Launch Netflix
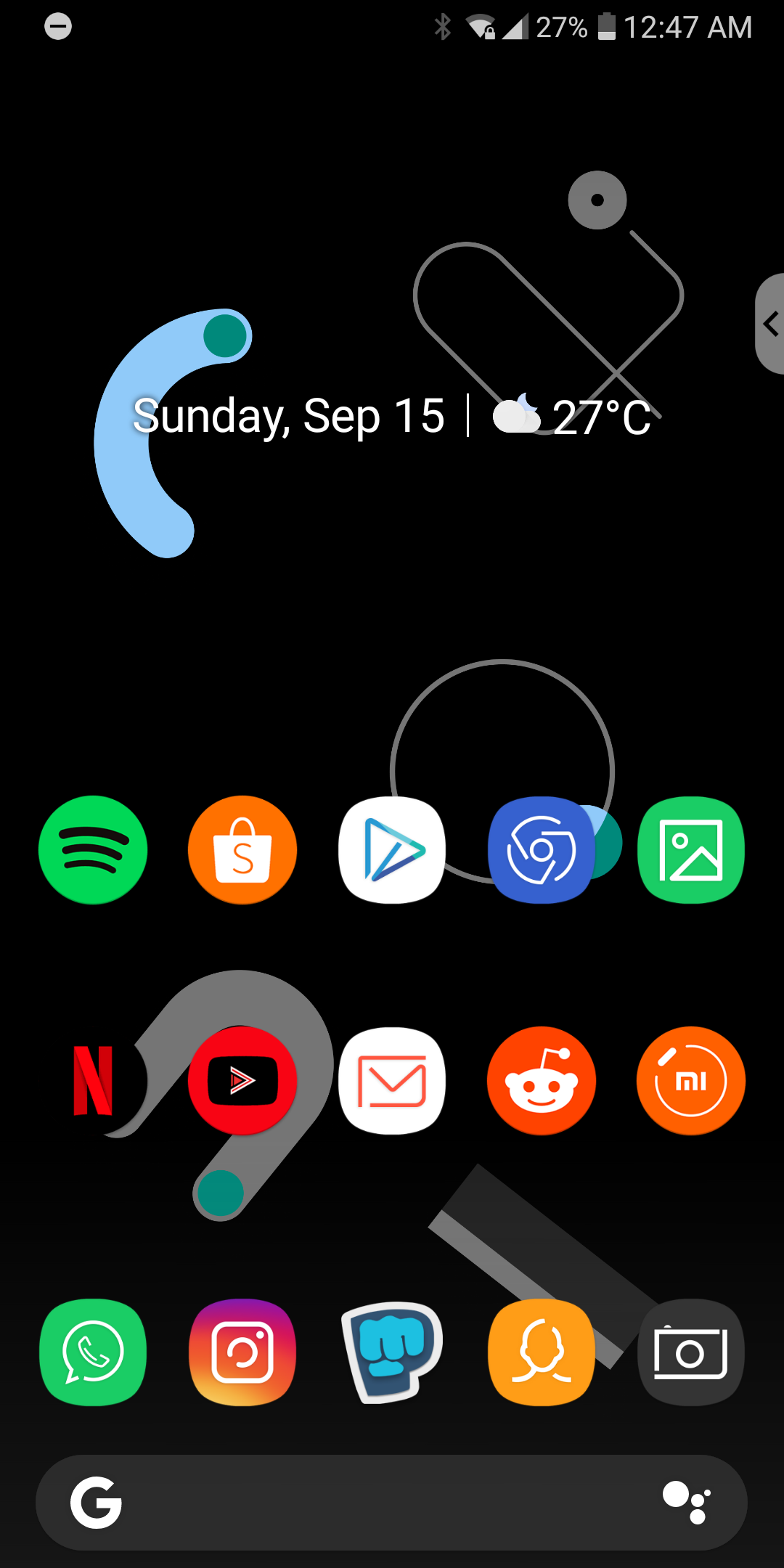784x1568 pixels. click(93, 1080)
